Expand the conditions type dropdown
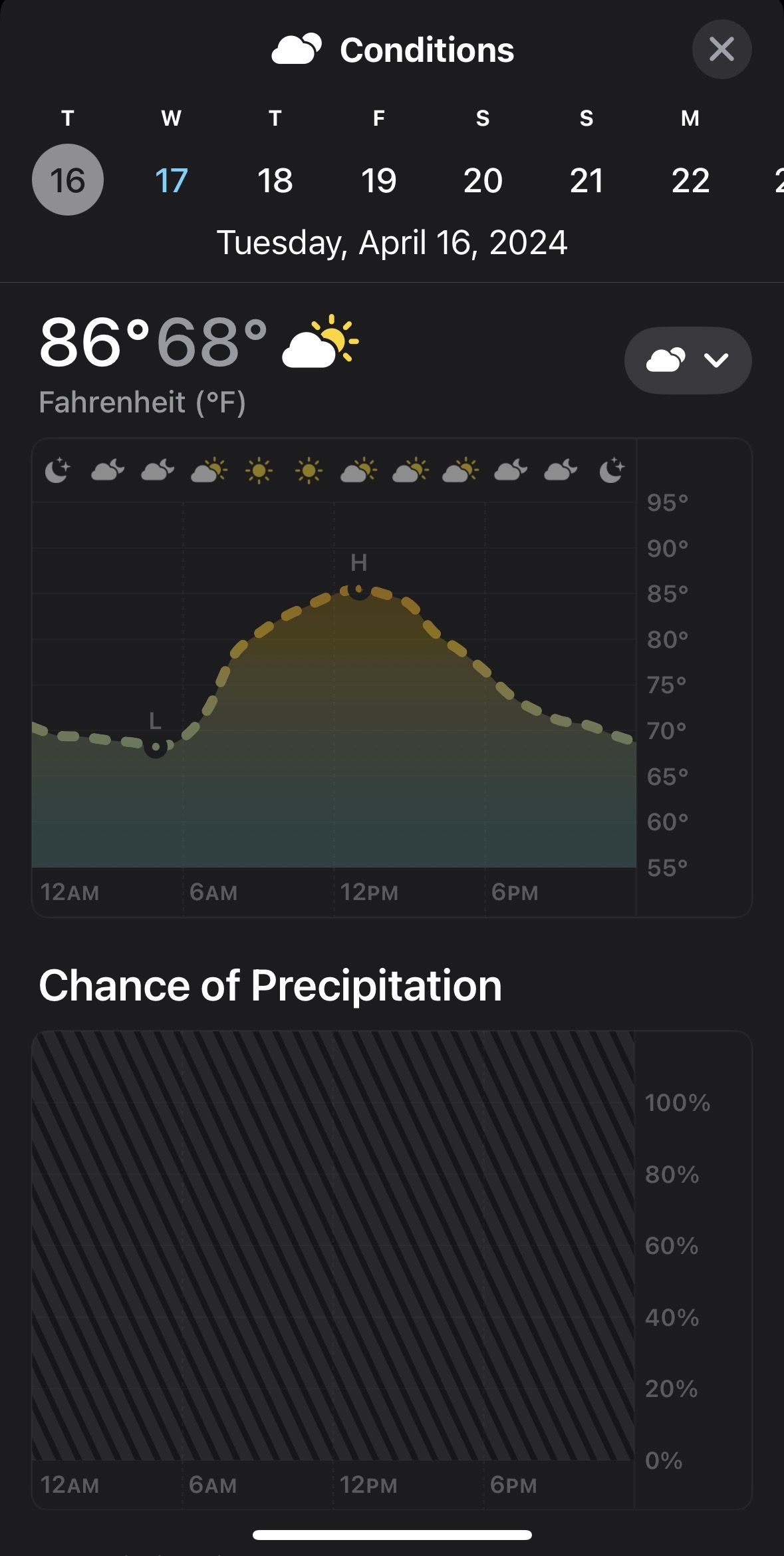The width and height of the screenshot is (784, 1556). tap(688, 361)
